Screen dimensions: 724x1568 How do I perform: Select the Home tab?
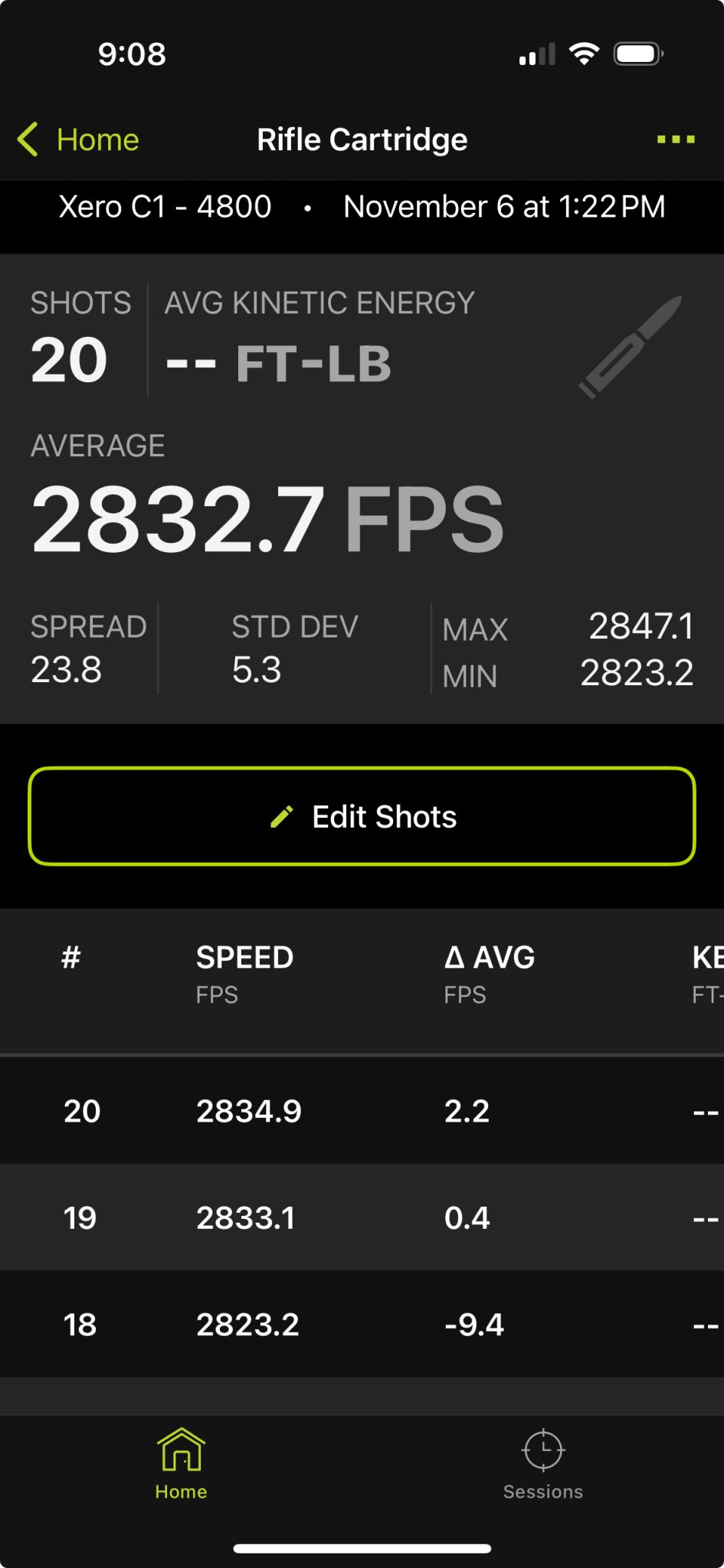(181, 1465)
